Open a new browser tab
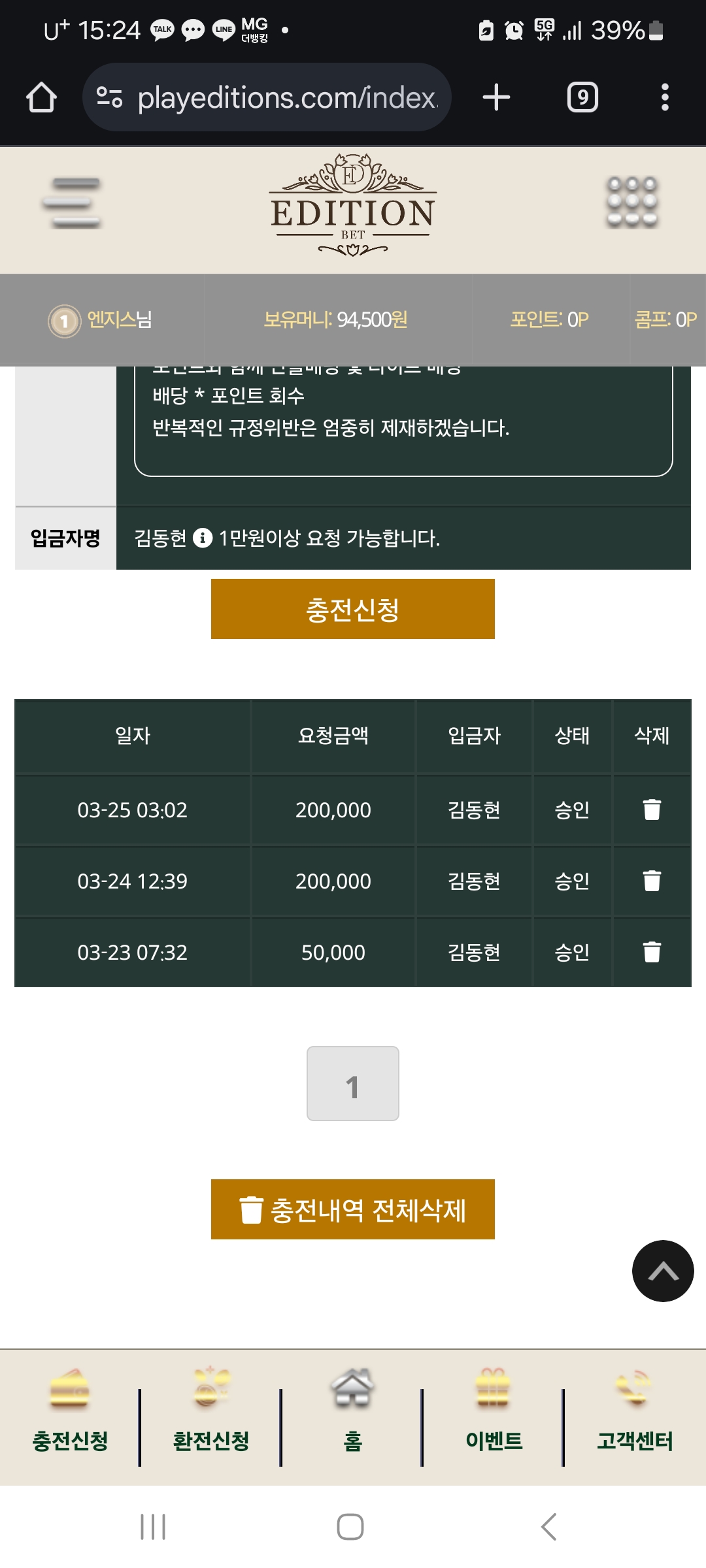This screenshot has height=1568, width=706. coord(497,97)
